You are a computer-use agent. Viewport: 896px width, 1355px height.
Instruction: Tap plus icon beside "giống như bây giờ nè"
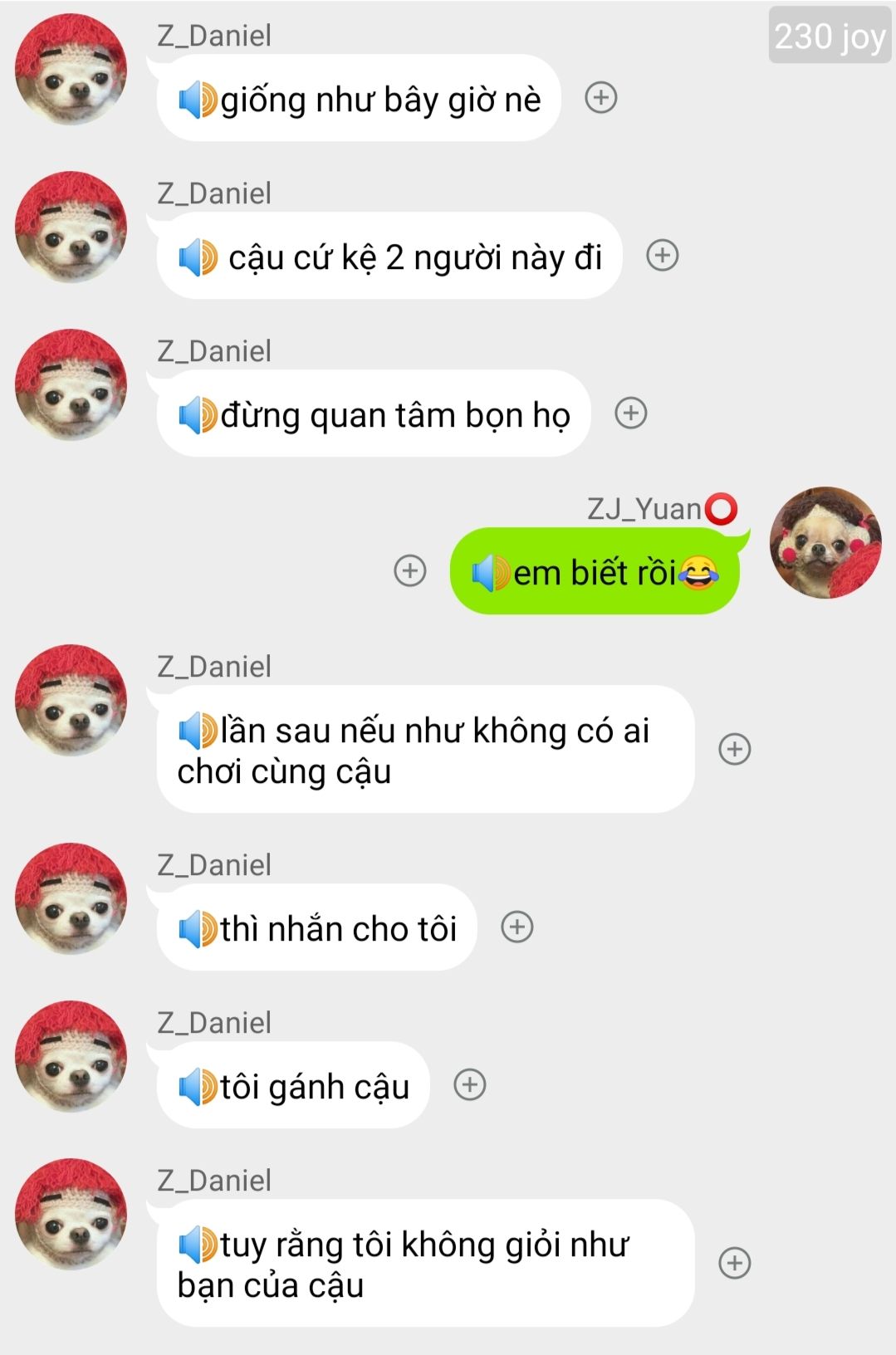coord(600,98)
